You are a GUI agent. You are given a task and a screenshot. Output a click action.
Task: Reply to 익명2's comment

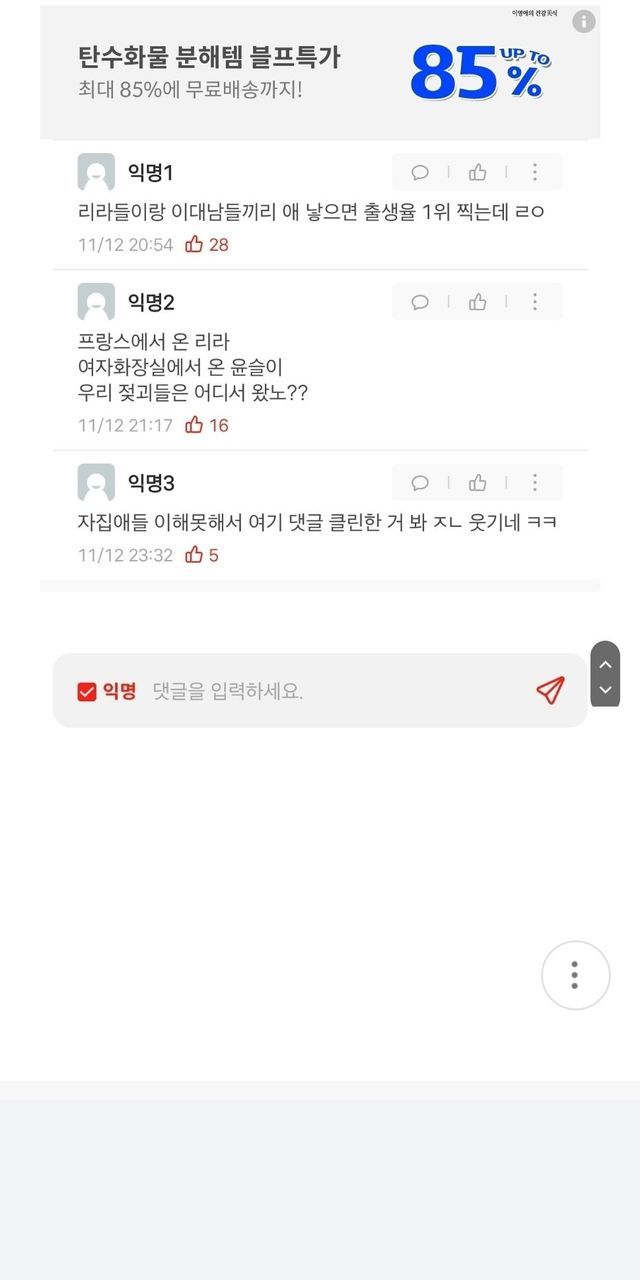click(420, 302)
